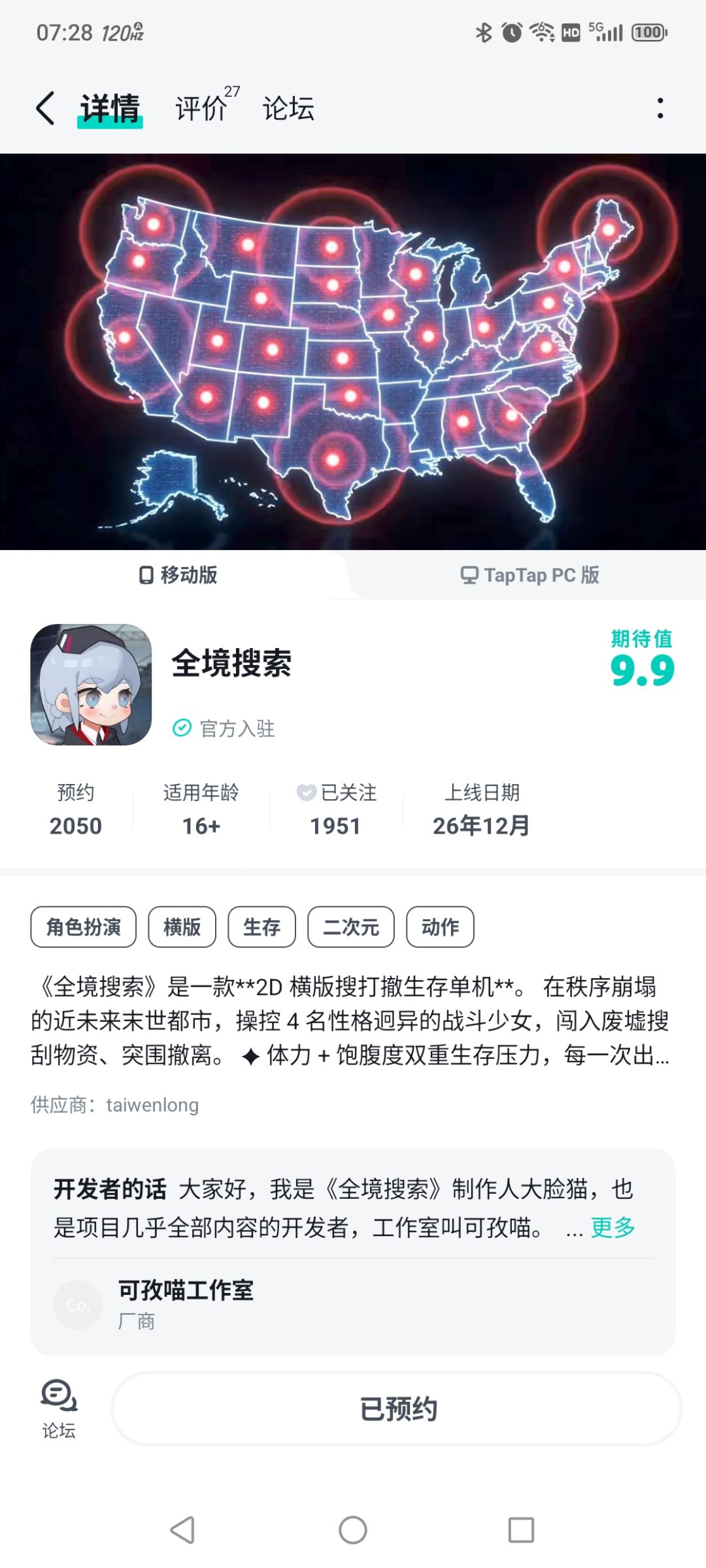The width and height of the screenshot is (706, 1568).
Task: Open the 生存 tag
Action: tap(261, 926)
